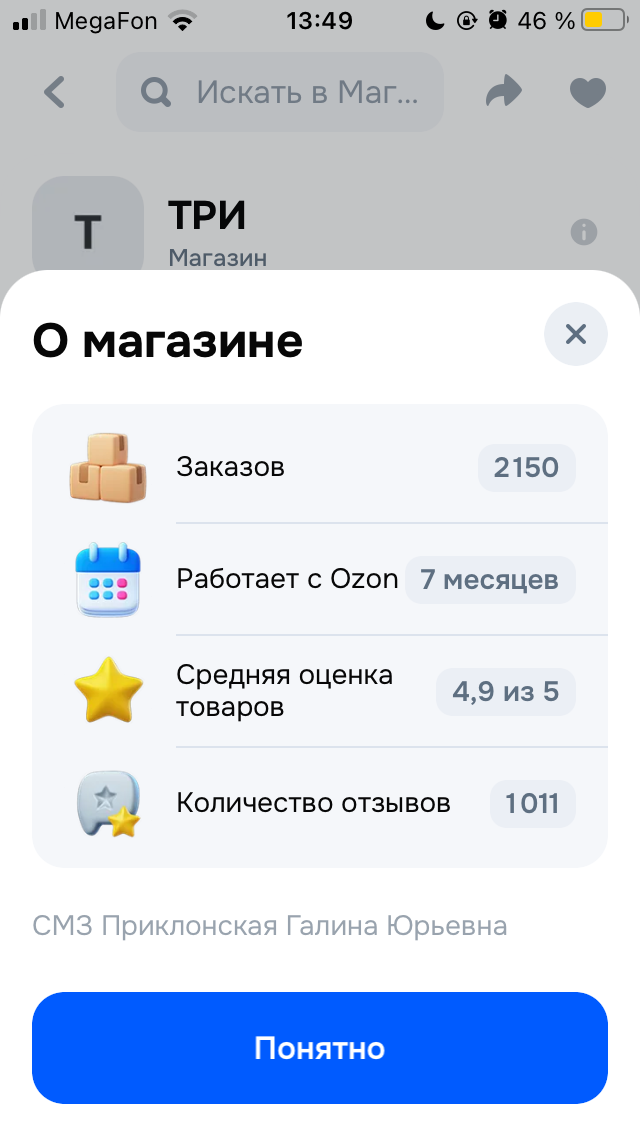
Task: Confirm with the «Понятно» button
Action: click(320, 1048)
